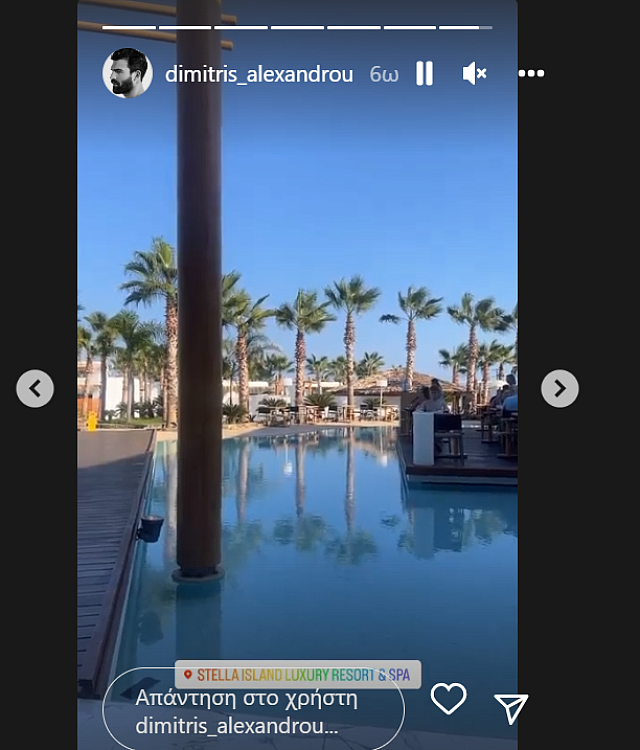This screenshot has width=640, height=750.
Task: Skip to the next story
Action: [x=560, y=388]
